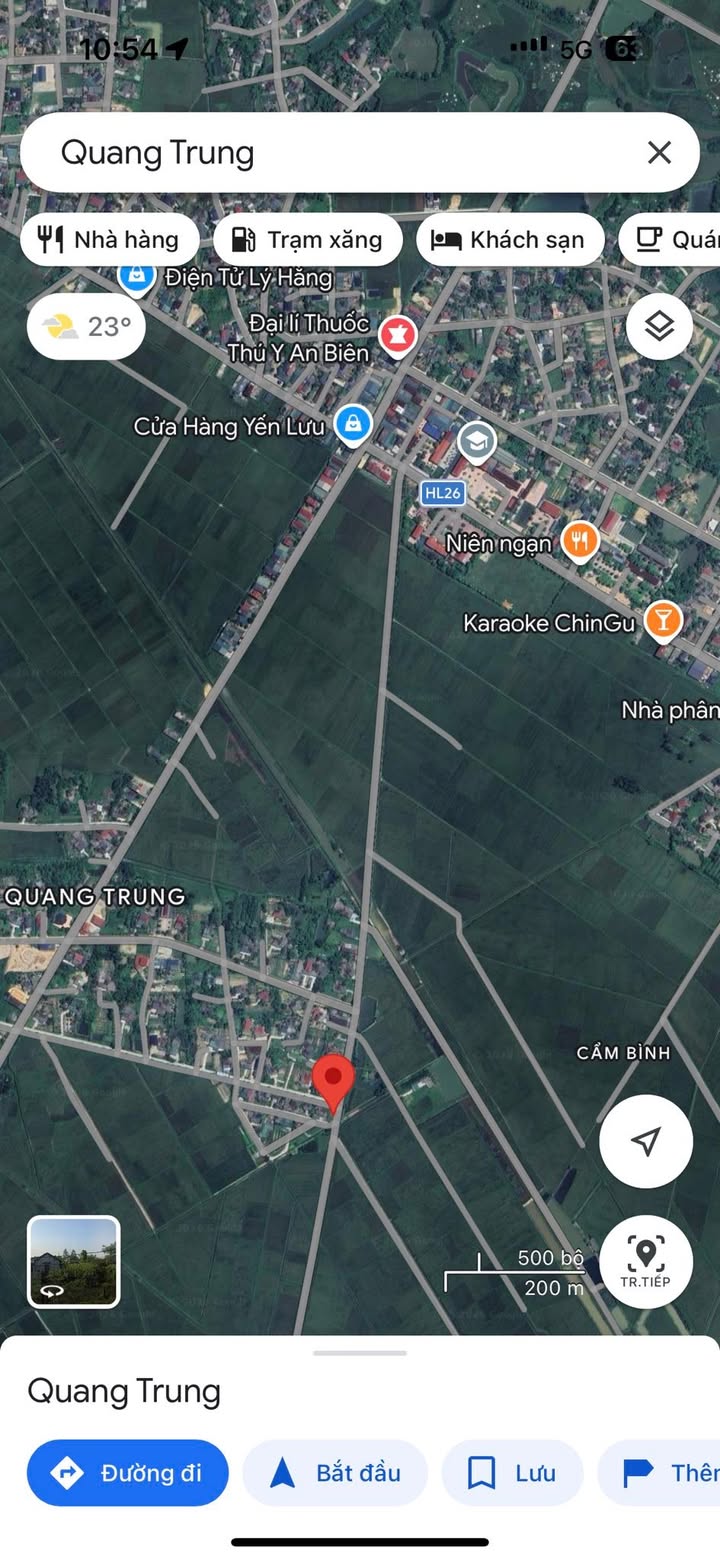
Task: Show Khách sạn nearby
Action: coord(509,240)
